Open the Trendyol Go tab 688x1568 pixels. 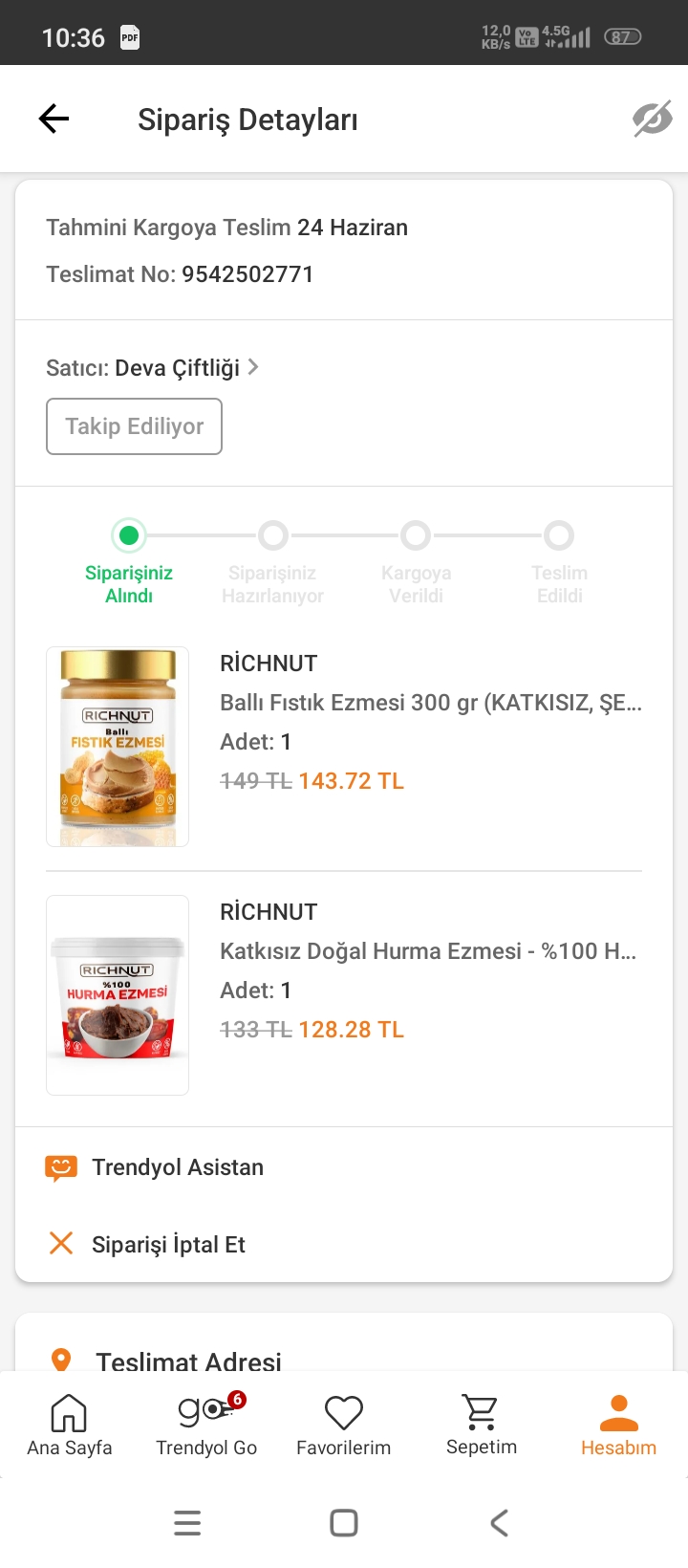pos(206,1425)
